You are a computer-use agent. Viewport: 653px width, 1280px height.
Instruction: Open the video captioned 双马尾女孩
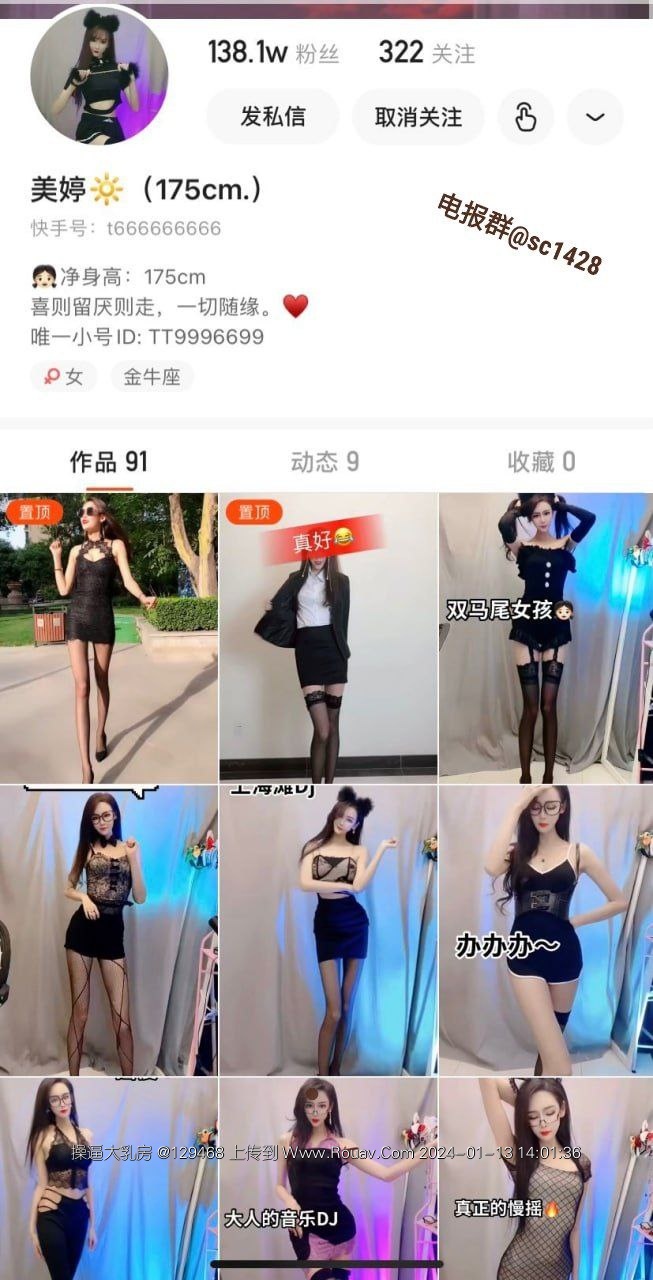546,638
